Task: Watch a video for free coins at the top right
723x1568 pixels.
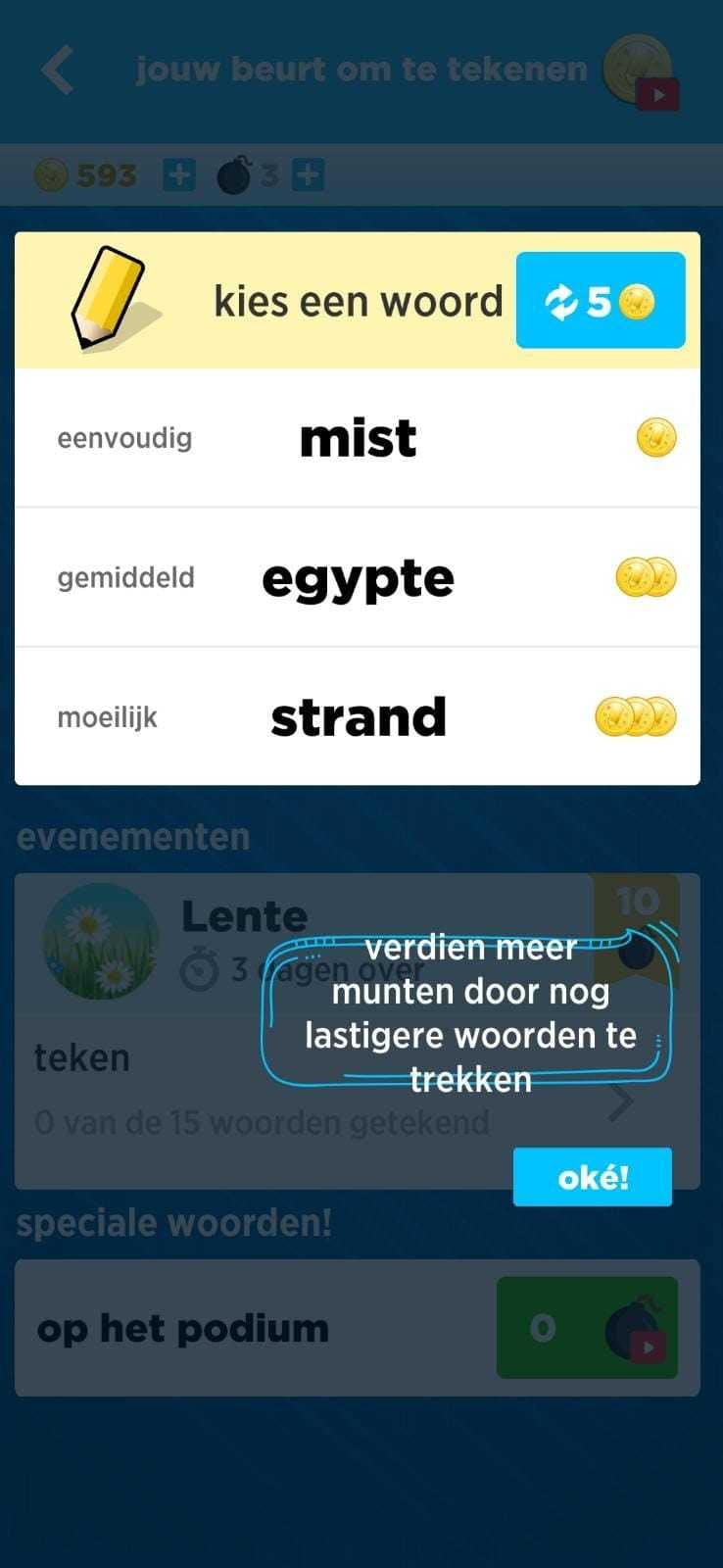Action: point(641,73)
